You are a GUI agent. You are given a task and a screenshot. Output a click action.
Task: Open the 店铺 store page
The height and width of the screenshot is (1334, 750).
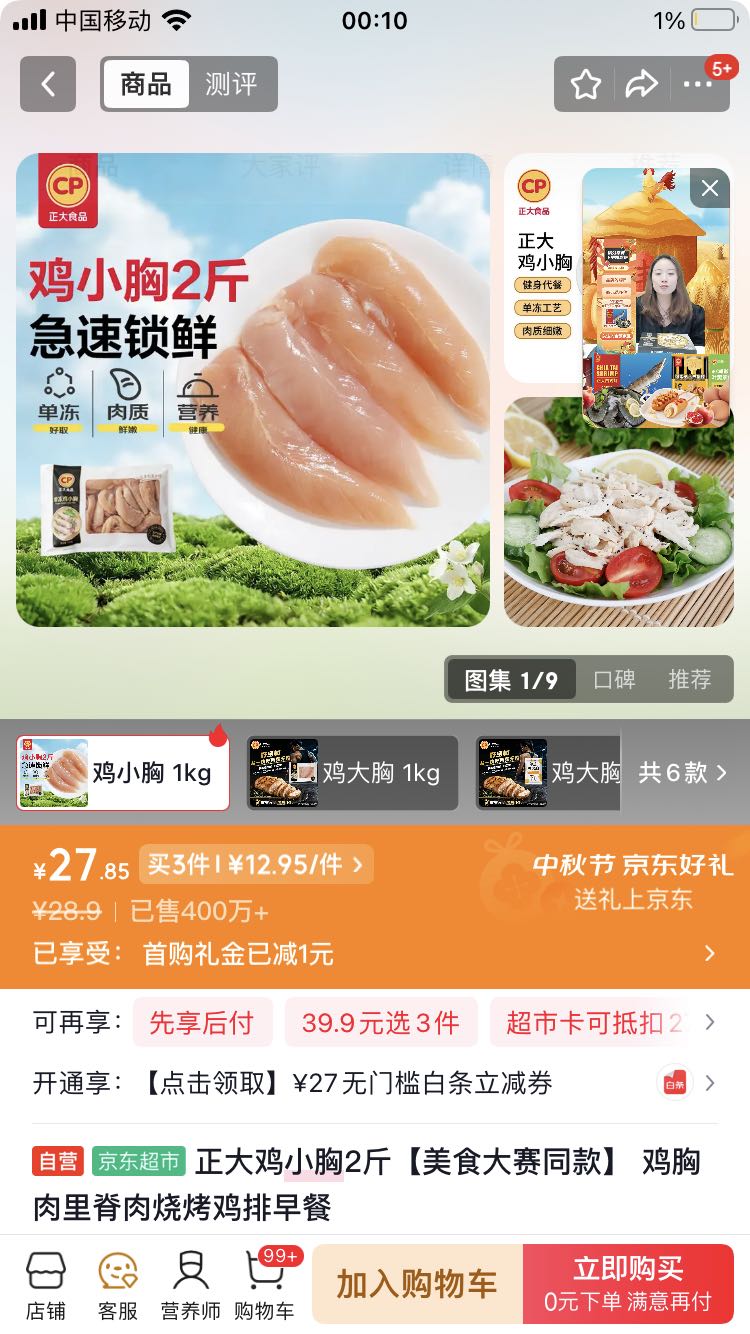(x=46, y=1286)
